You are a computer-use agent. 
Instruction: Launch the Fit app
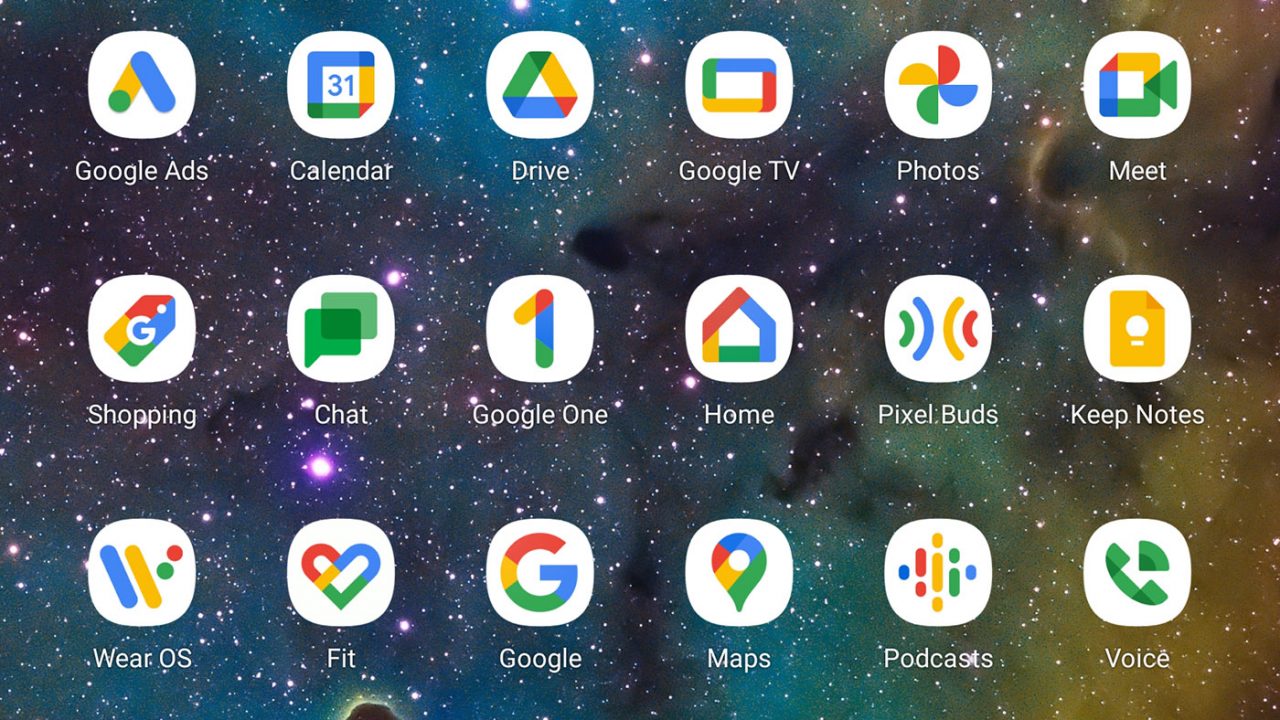pos(340,573)
